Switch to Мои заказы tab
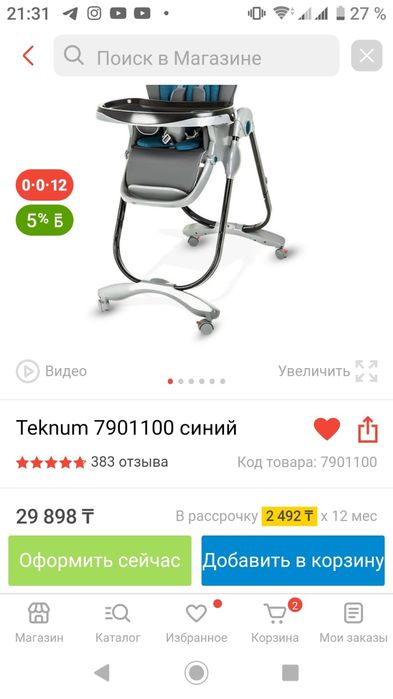This screenshot has width=393, height=699. [353, 623]
